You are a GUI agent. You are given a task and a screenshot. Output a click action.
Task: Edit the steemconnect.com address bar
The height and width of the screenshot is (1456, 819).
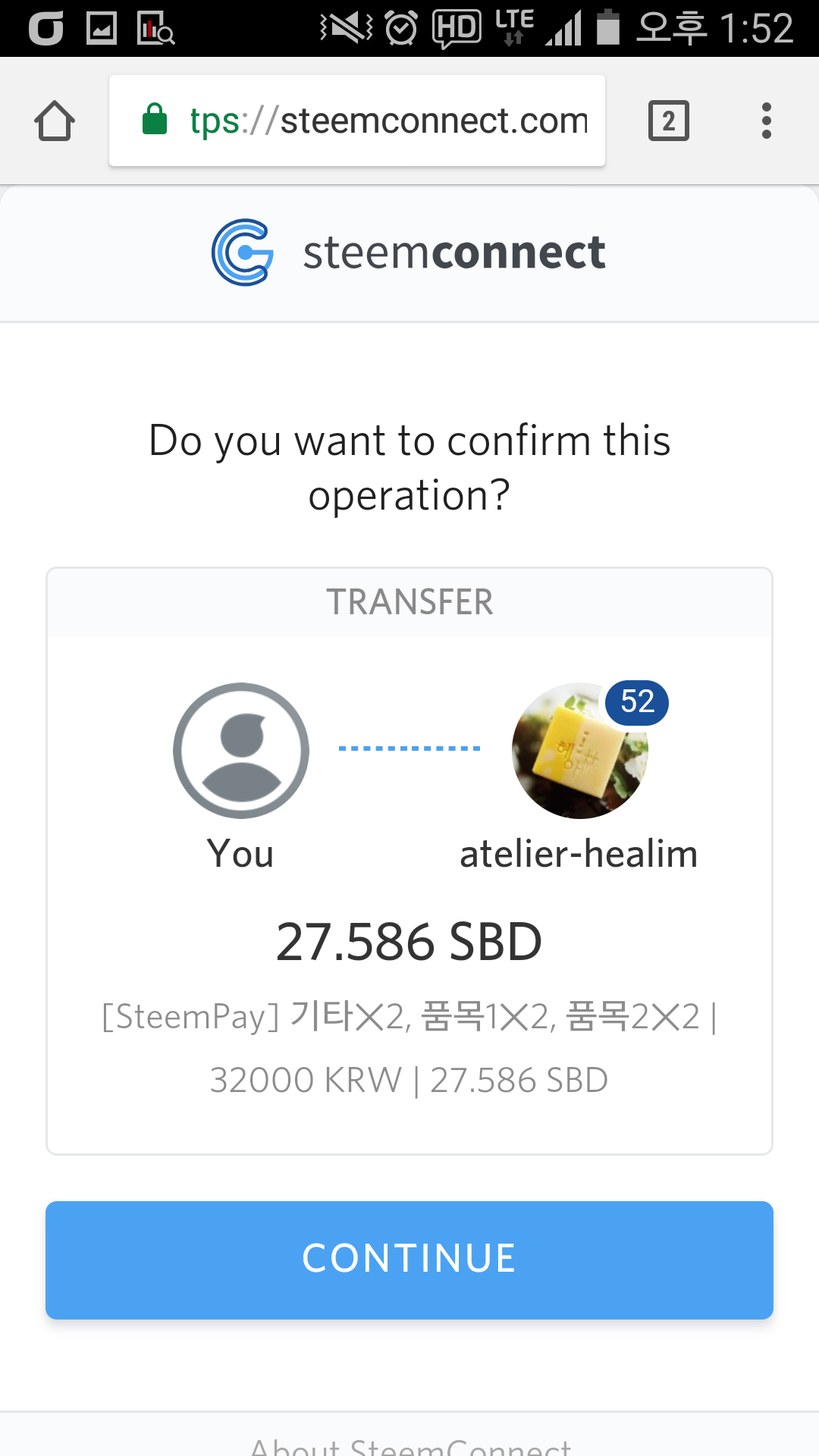(x=356, y=121)
